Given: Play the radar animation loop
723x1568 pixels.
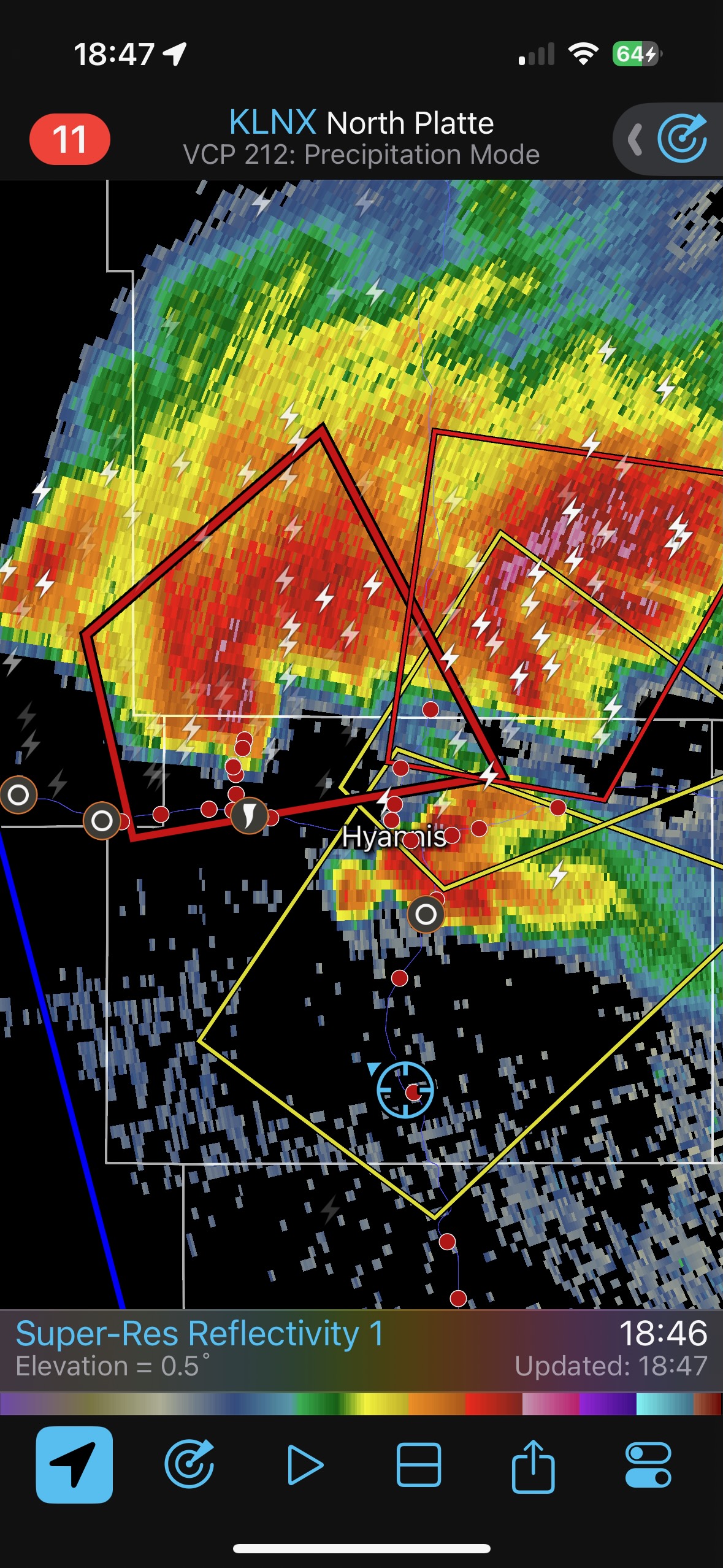Looking at the screenshot, I should 304,1465.
